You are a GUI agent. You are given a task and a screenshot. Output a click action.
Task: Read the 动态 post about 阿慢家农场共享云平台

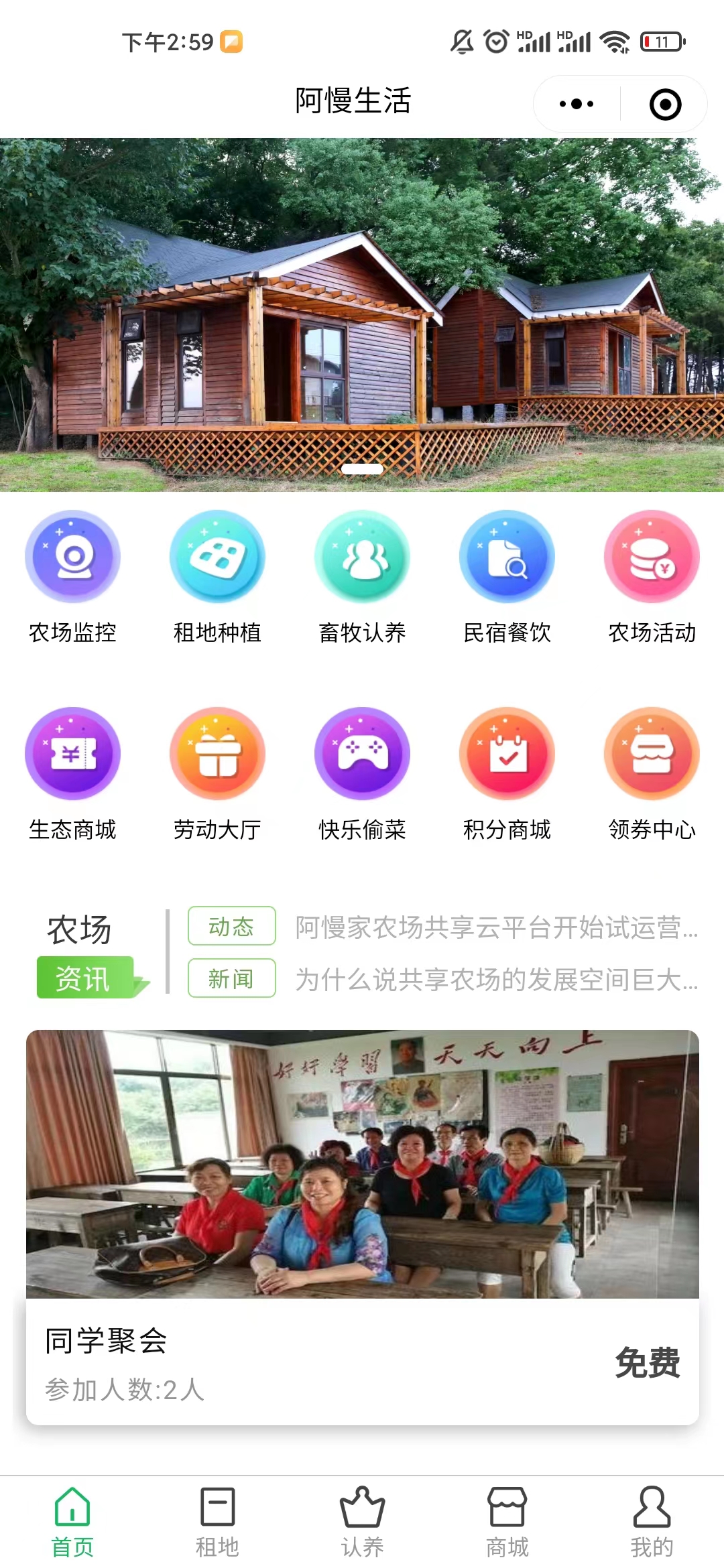pyautogui.click(x=496, y=927)
